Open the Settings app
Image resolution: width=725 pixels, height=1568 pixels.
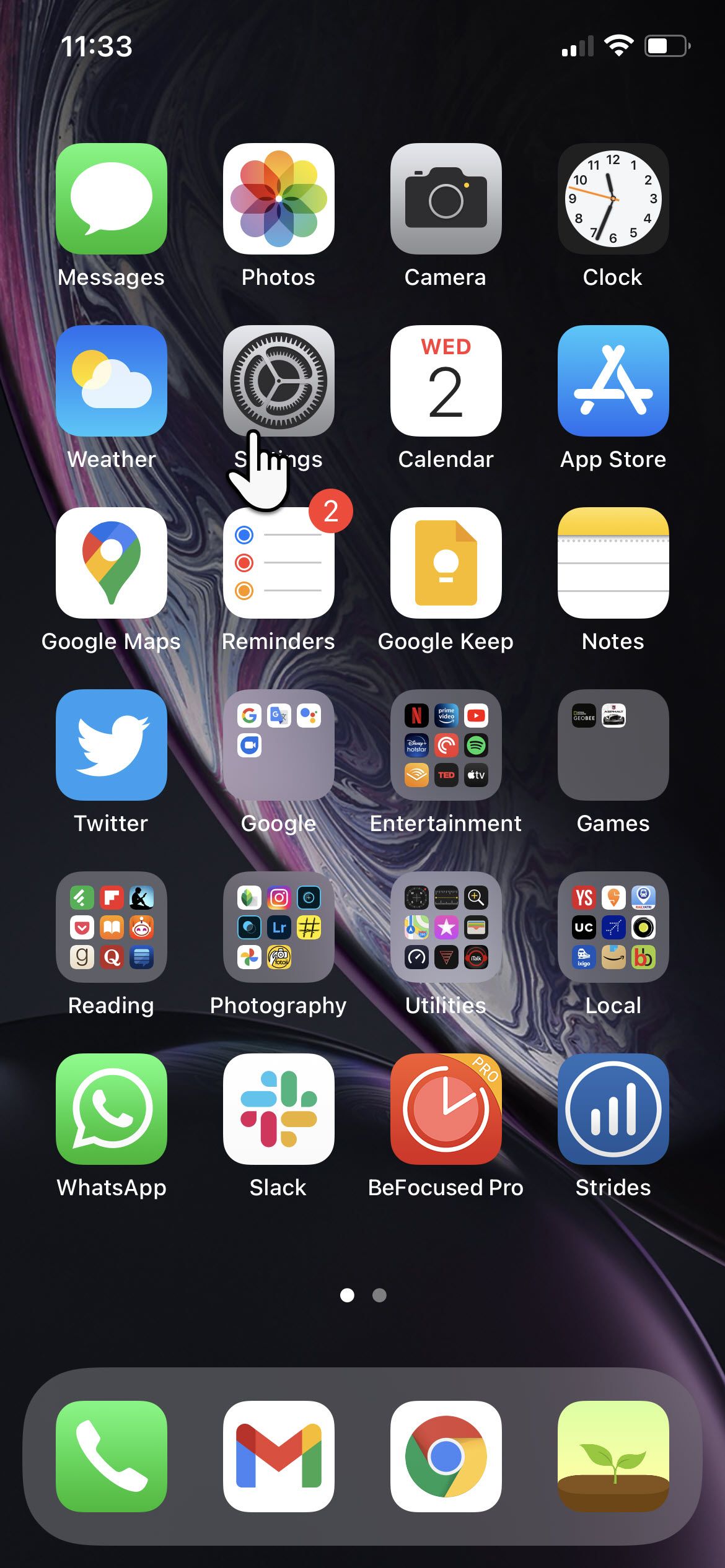click(279, 381)
